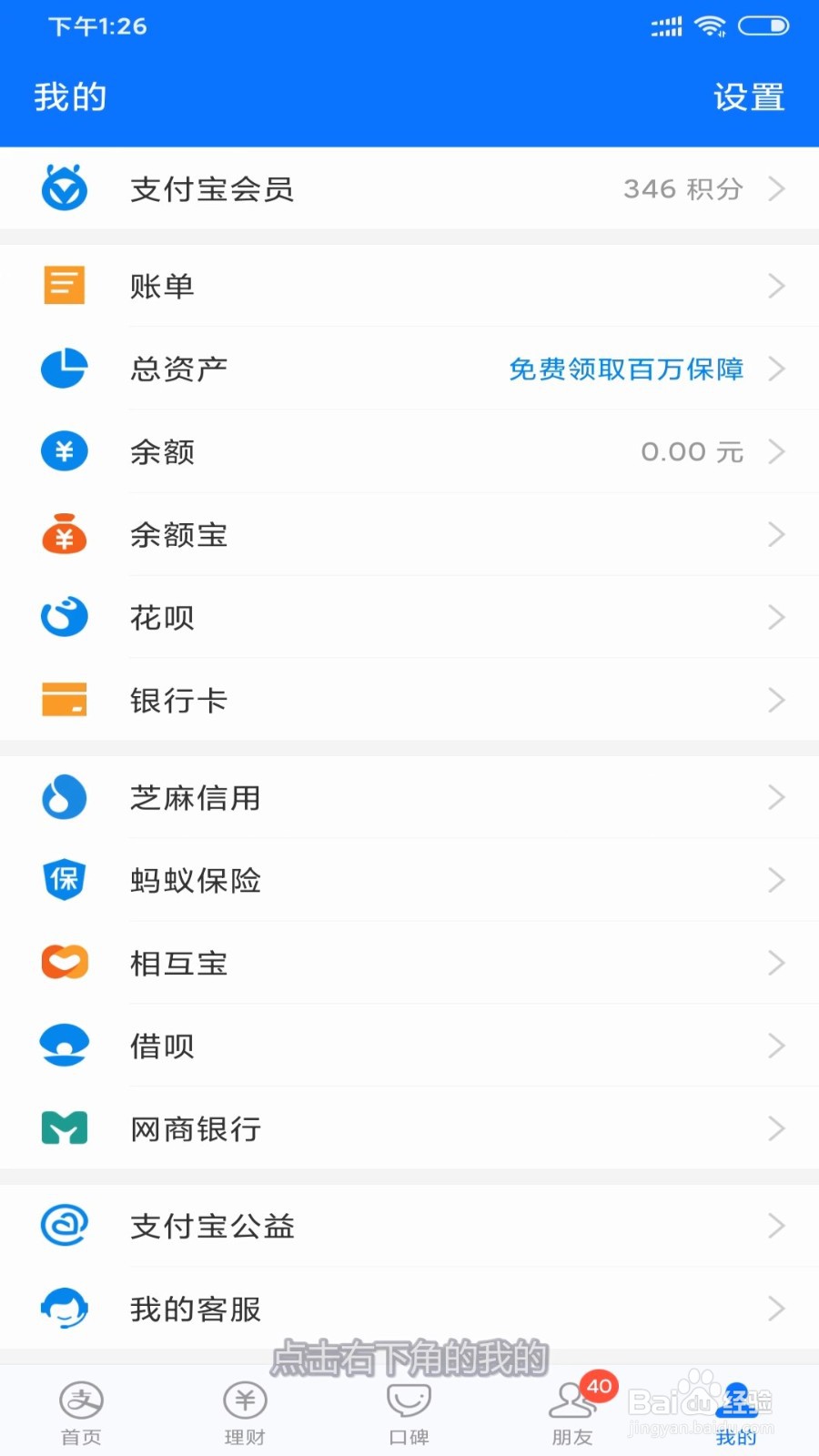The height and width of the screenshot is (1456, 819).
Task: Click the 免费领取百万保障 link
Action: click(x=625, y=369)
